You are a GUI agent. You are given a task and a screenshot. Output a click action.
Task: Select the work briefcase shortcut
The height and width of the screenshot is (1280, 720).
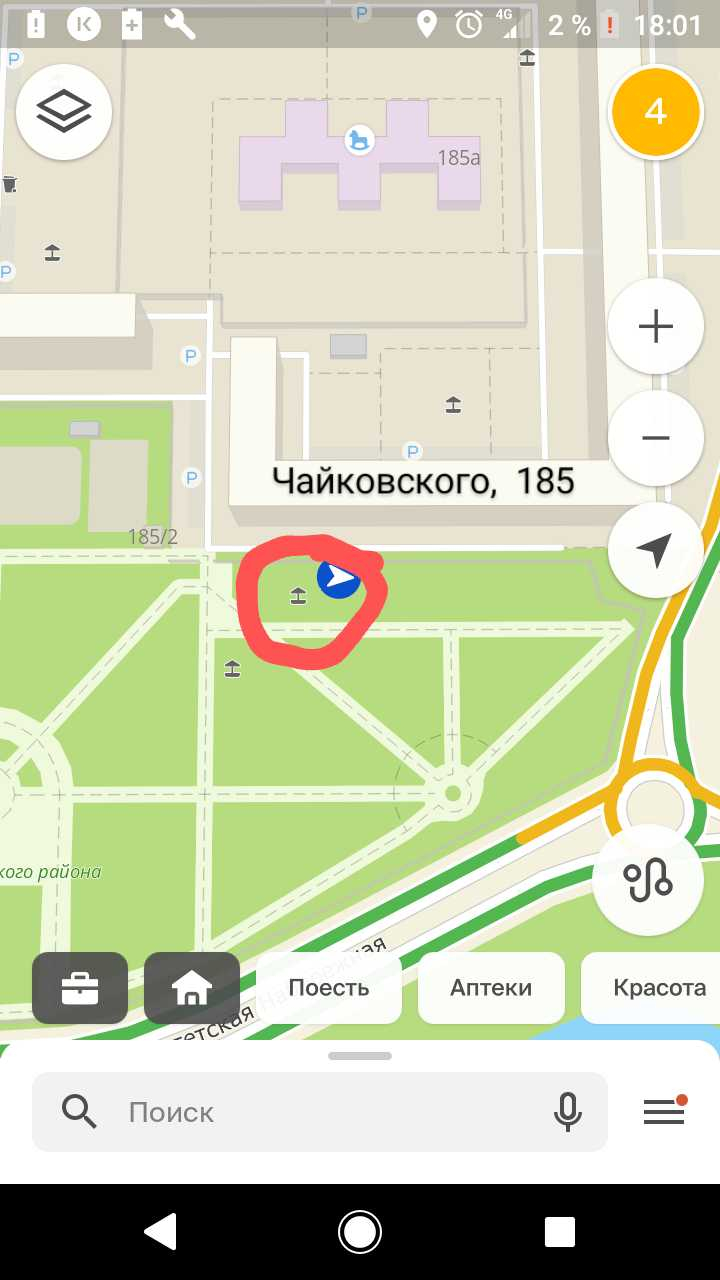(x=80, y=988)
